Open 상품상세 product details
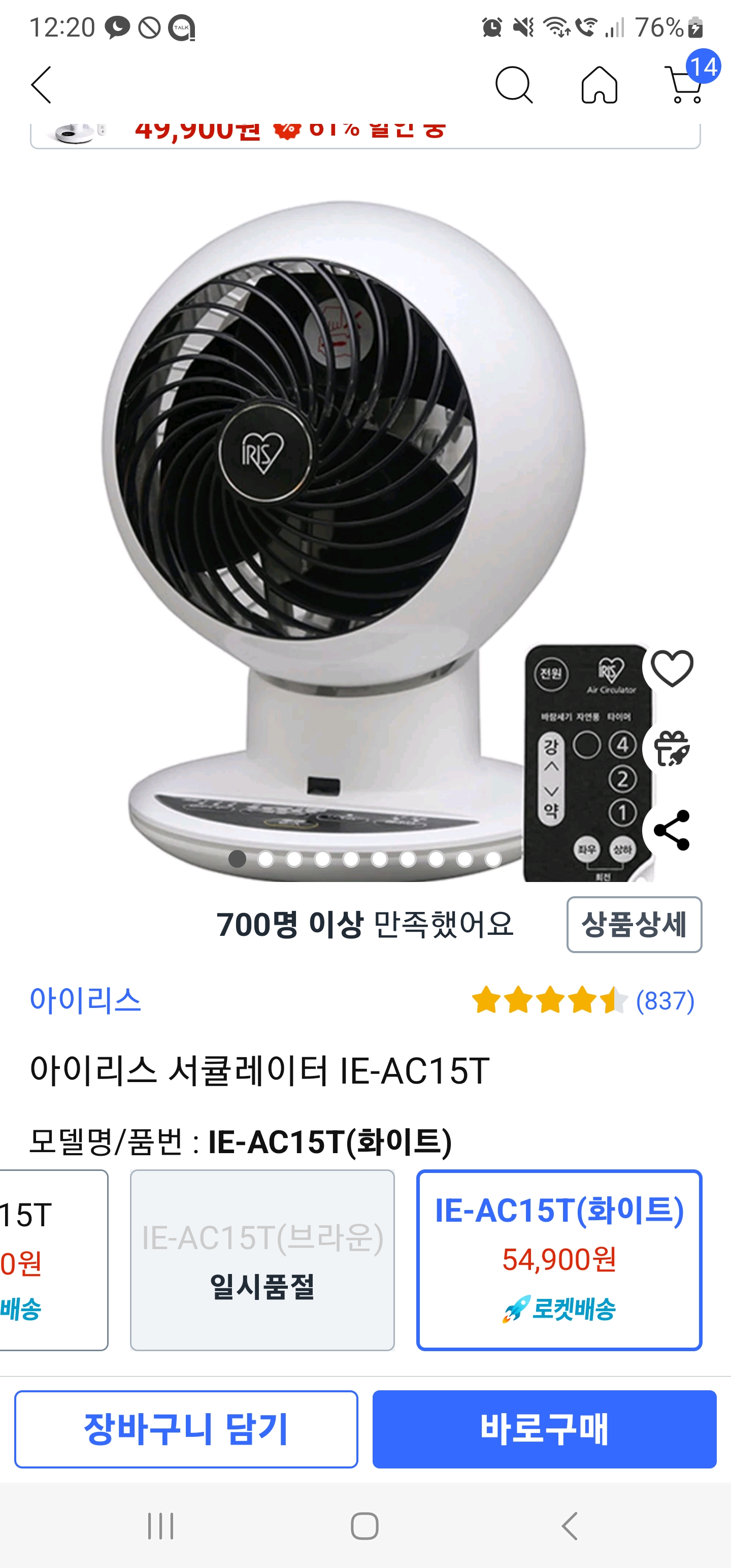 coord(634,925)
